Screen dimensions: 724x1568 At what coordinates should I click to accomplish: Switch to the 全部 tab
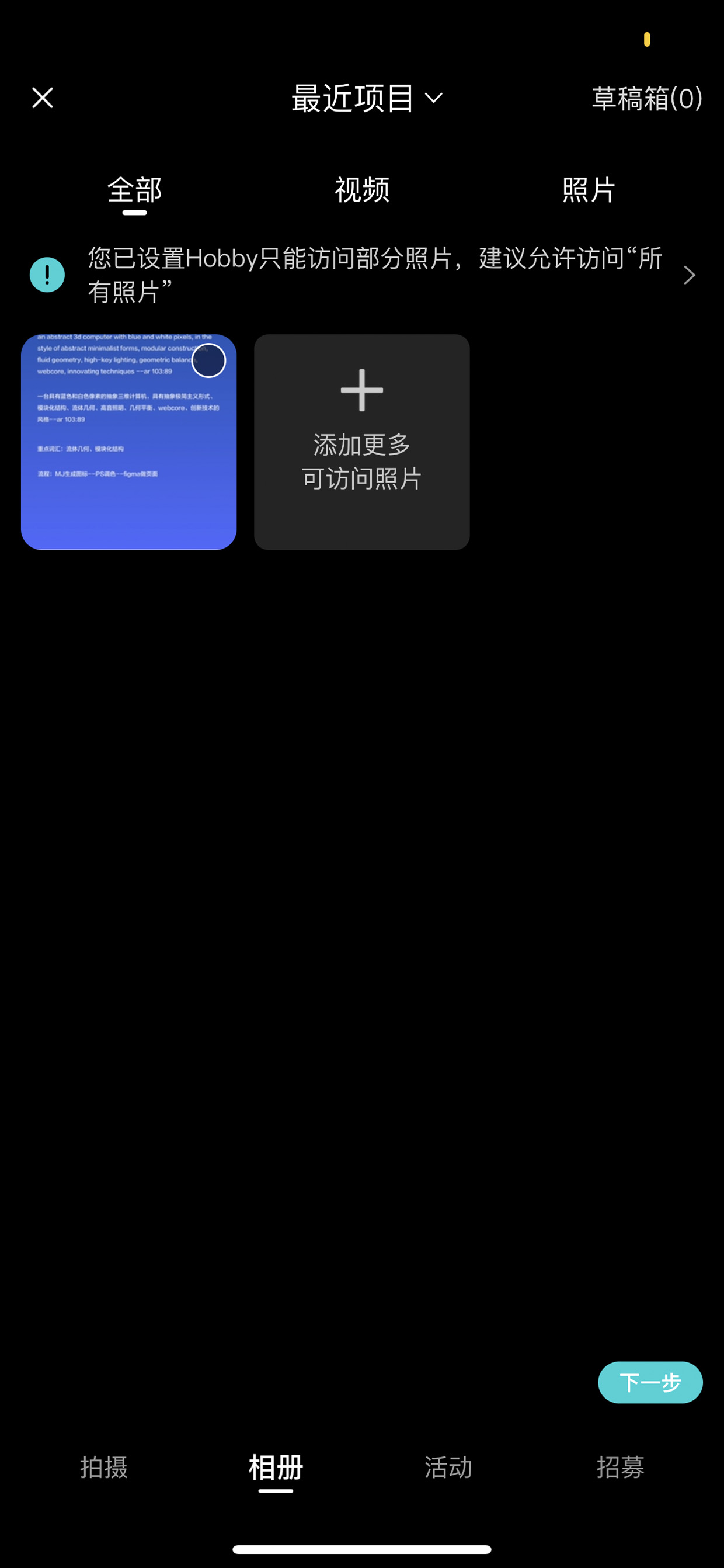(x=134, y=190)
